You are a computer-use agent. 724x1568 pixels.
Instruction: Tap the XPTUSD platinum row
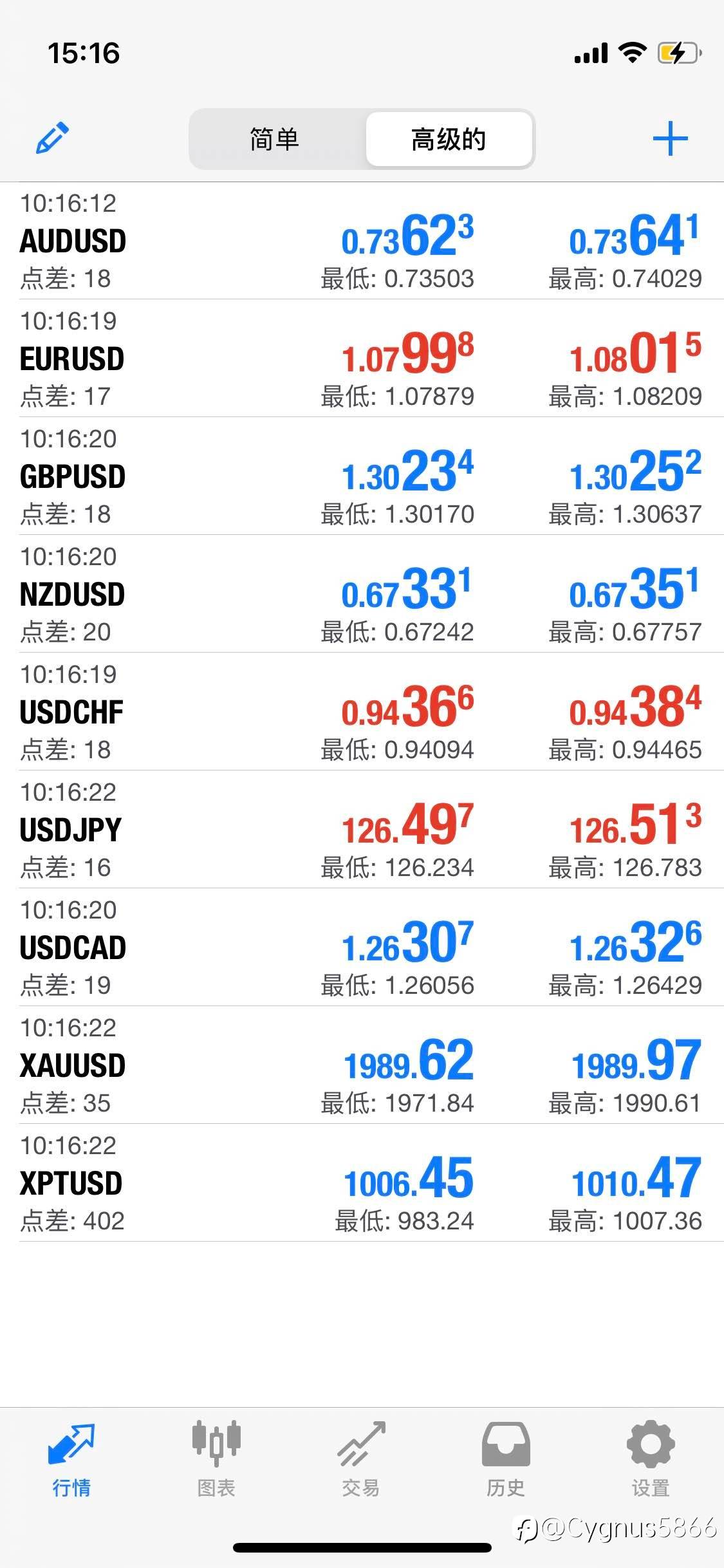pos(362,1183)
